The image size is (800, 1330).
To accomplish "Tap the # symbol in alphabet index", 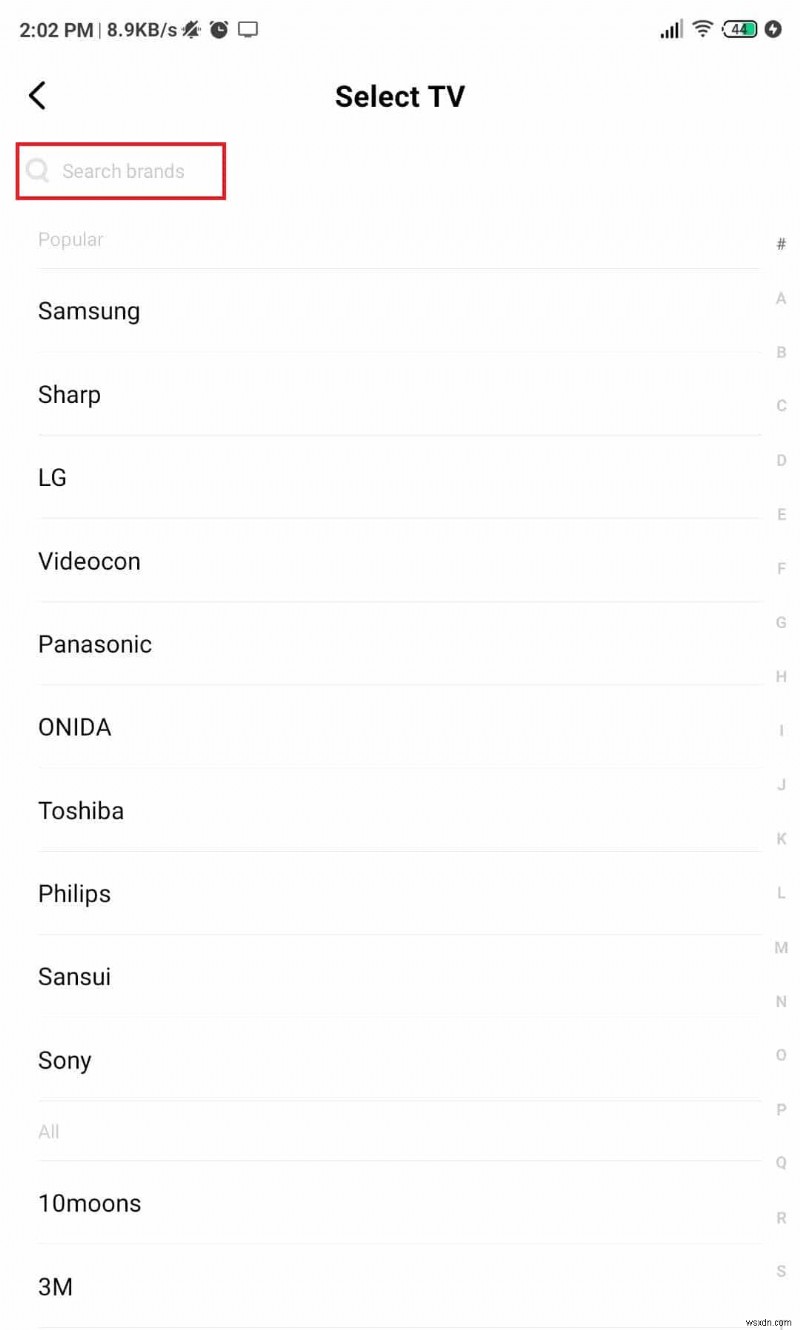I will coord(781,243).
